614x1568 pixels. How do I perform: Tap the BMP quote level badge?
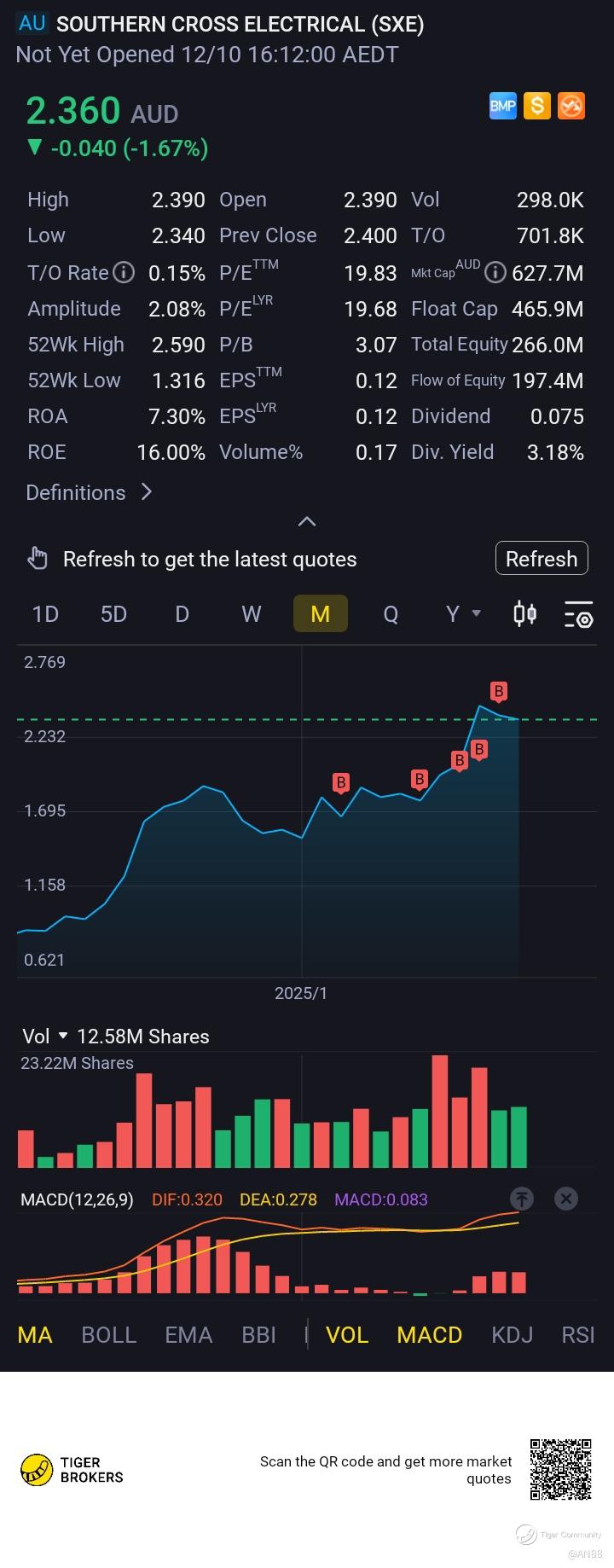point(503,106)
